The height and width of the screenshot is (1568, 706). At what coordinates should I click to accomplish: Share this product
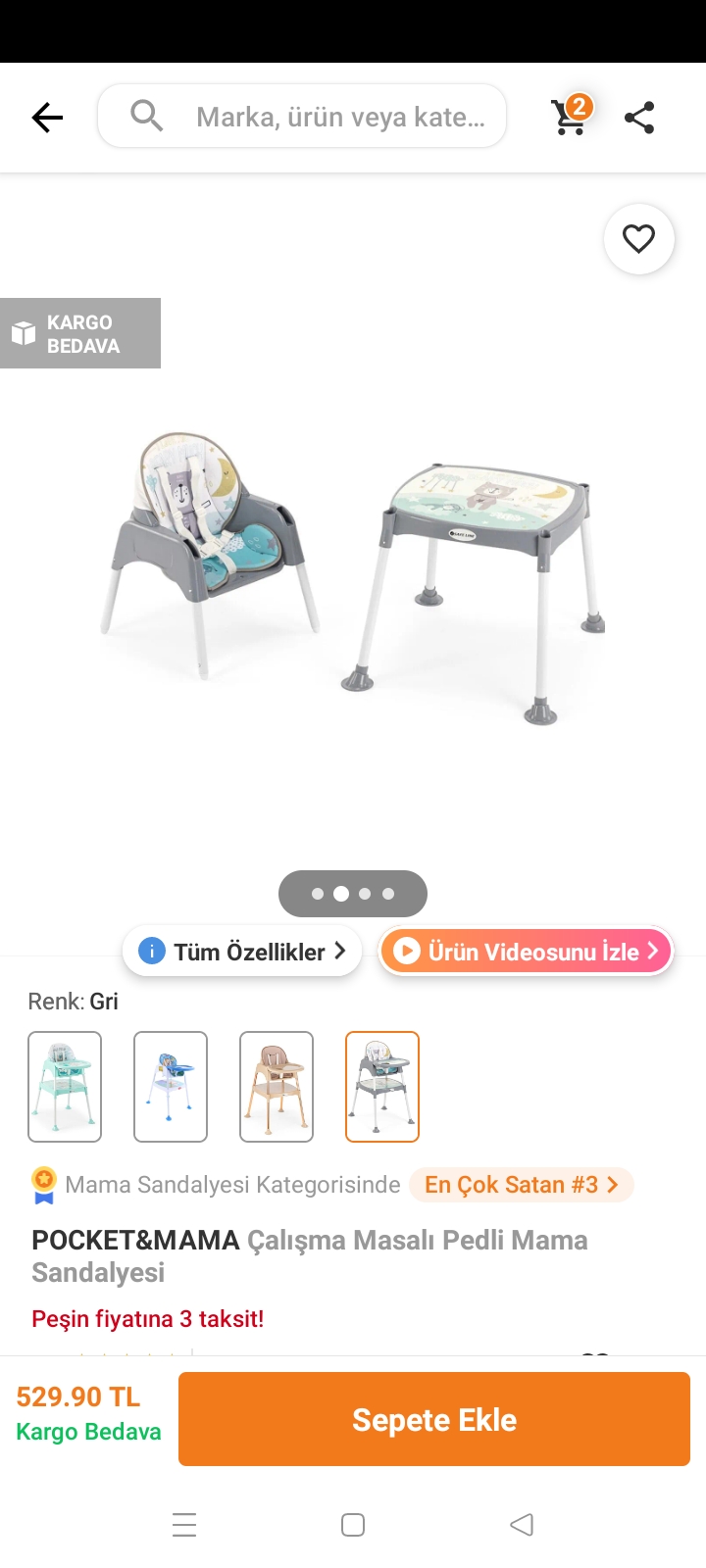pos(639,118)
